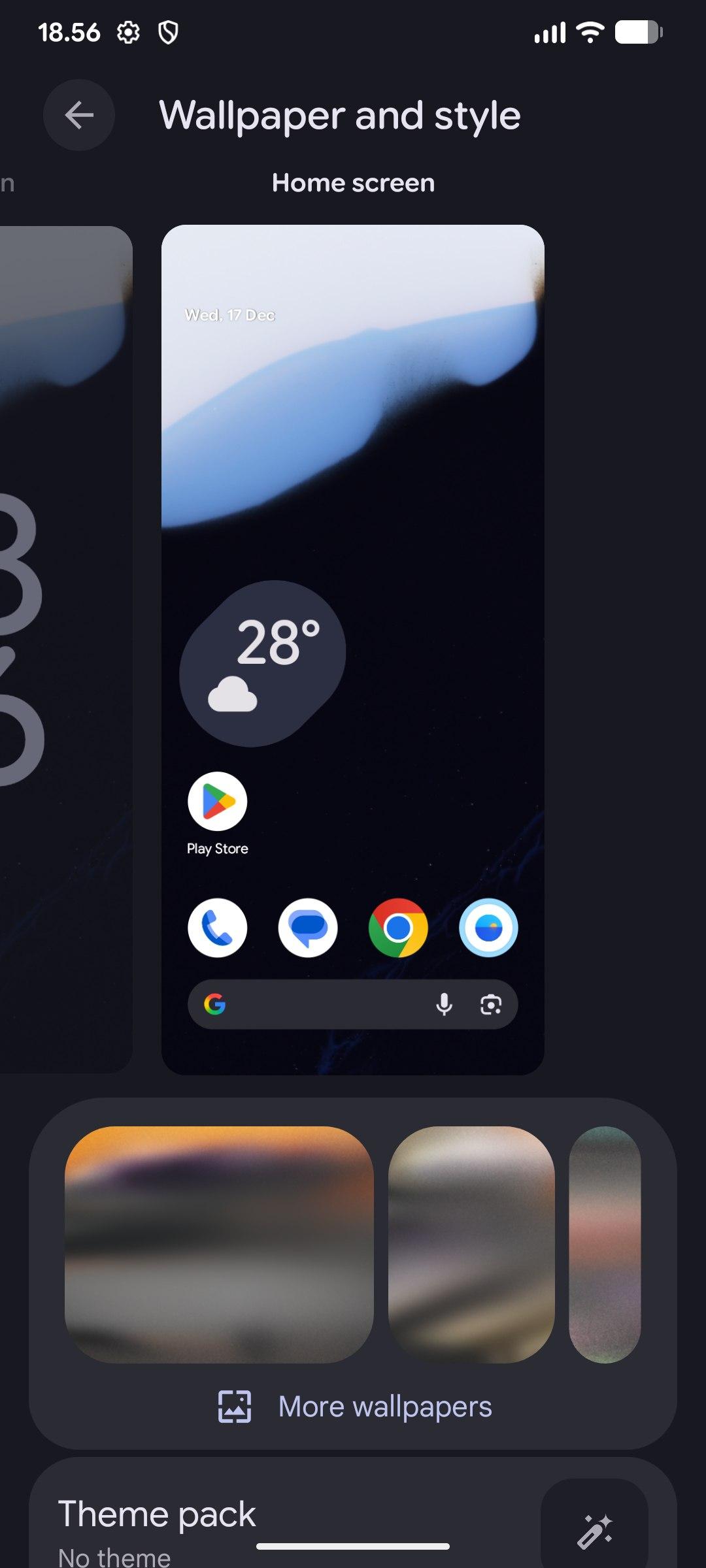
Task: Select the orange-tinted wallpaper option
Action: [x=219, y=1244]
